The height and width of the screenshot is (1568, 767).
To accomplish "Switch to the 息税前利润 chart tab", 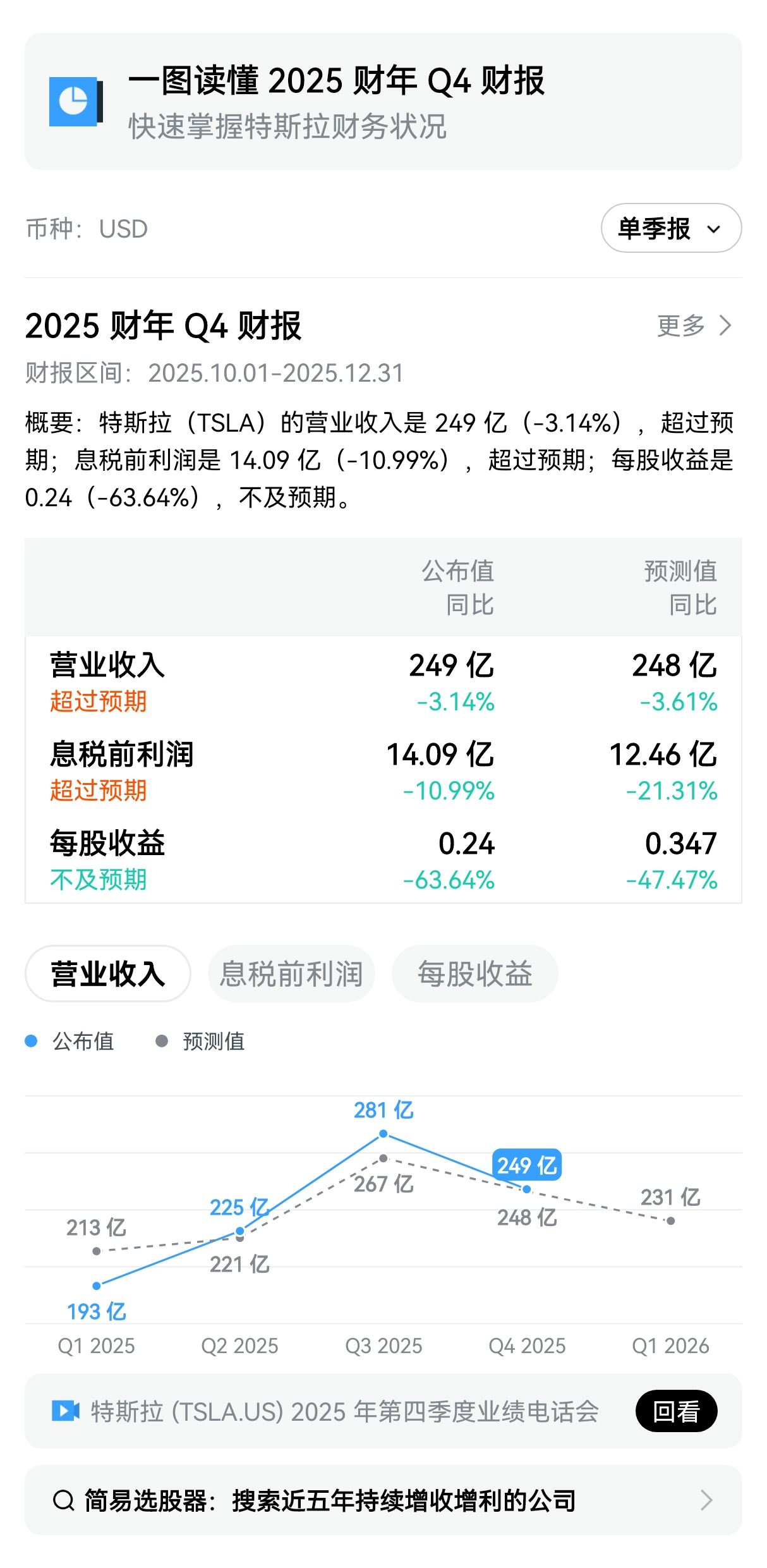I will pos(291,973).
